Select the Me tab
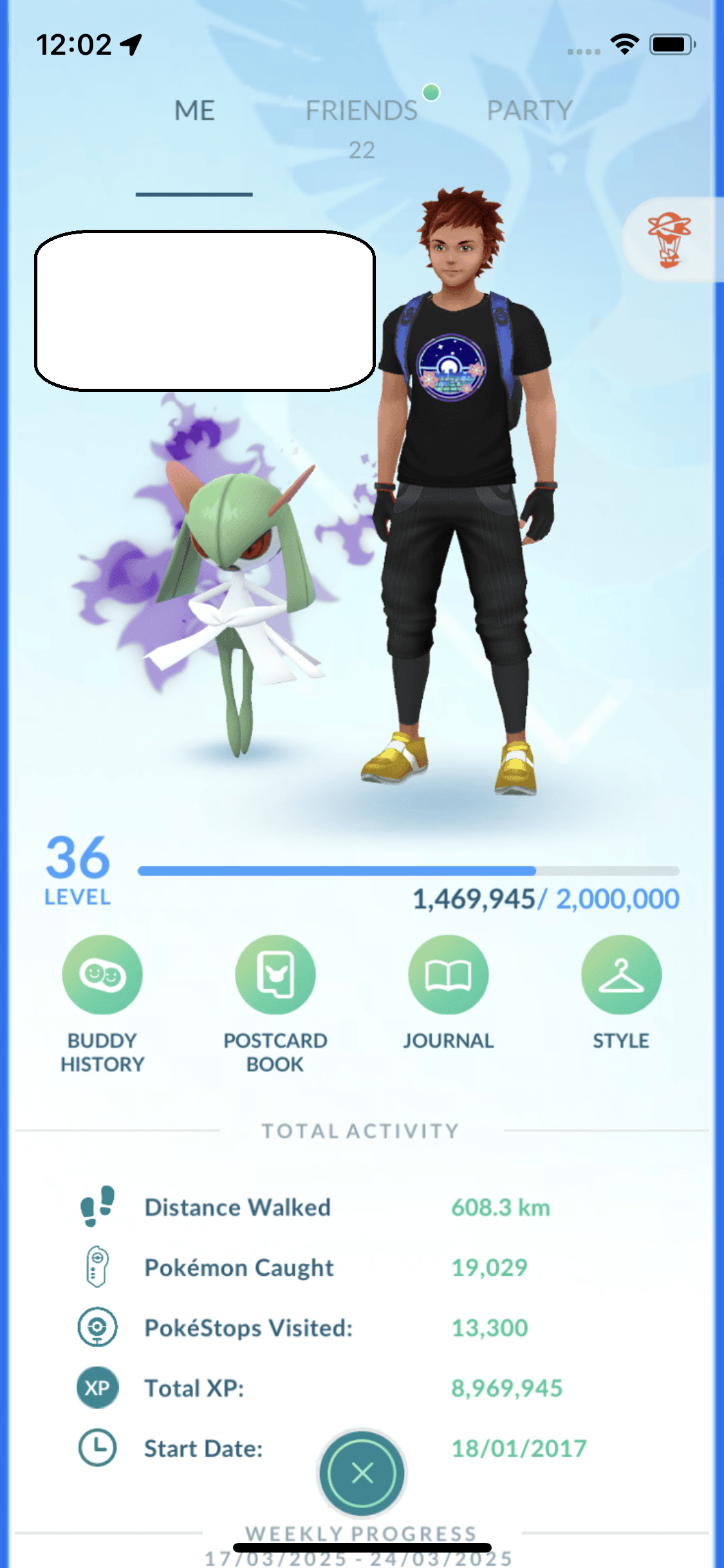 [194, 111]
